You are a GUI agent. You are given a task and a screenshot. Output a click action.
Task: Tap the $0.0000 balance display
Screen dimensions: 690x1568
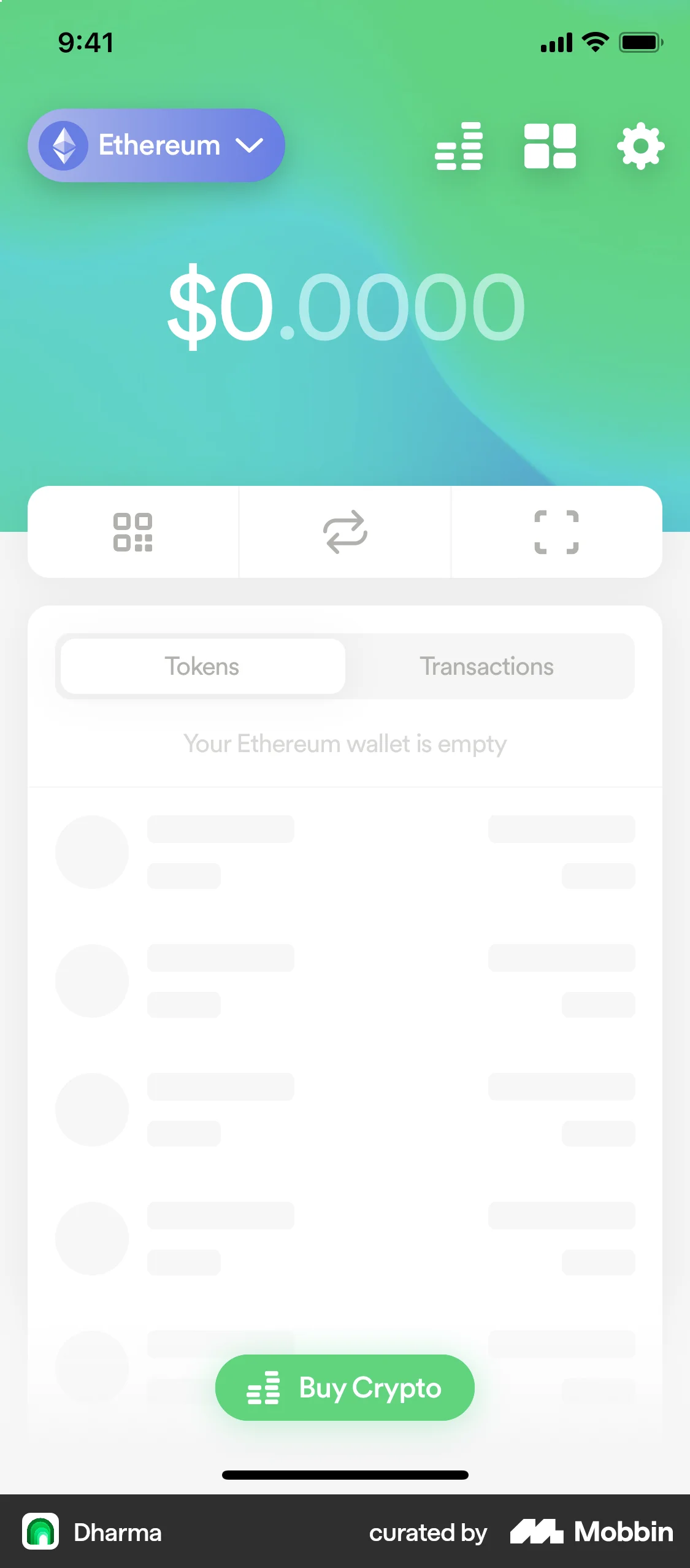point(345,307)
